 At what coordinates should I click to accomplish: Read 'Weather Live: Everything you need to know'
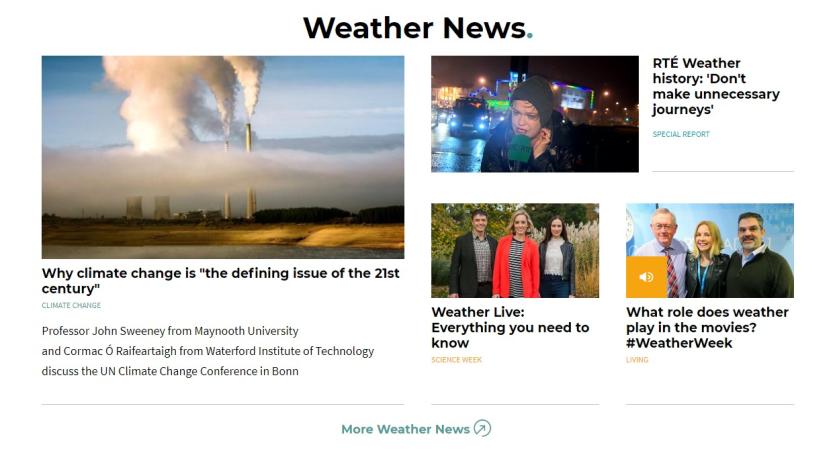click(510, 328)
